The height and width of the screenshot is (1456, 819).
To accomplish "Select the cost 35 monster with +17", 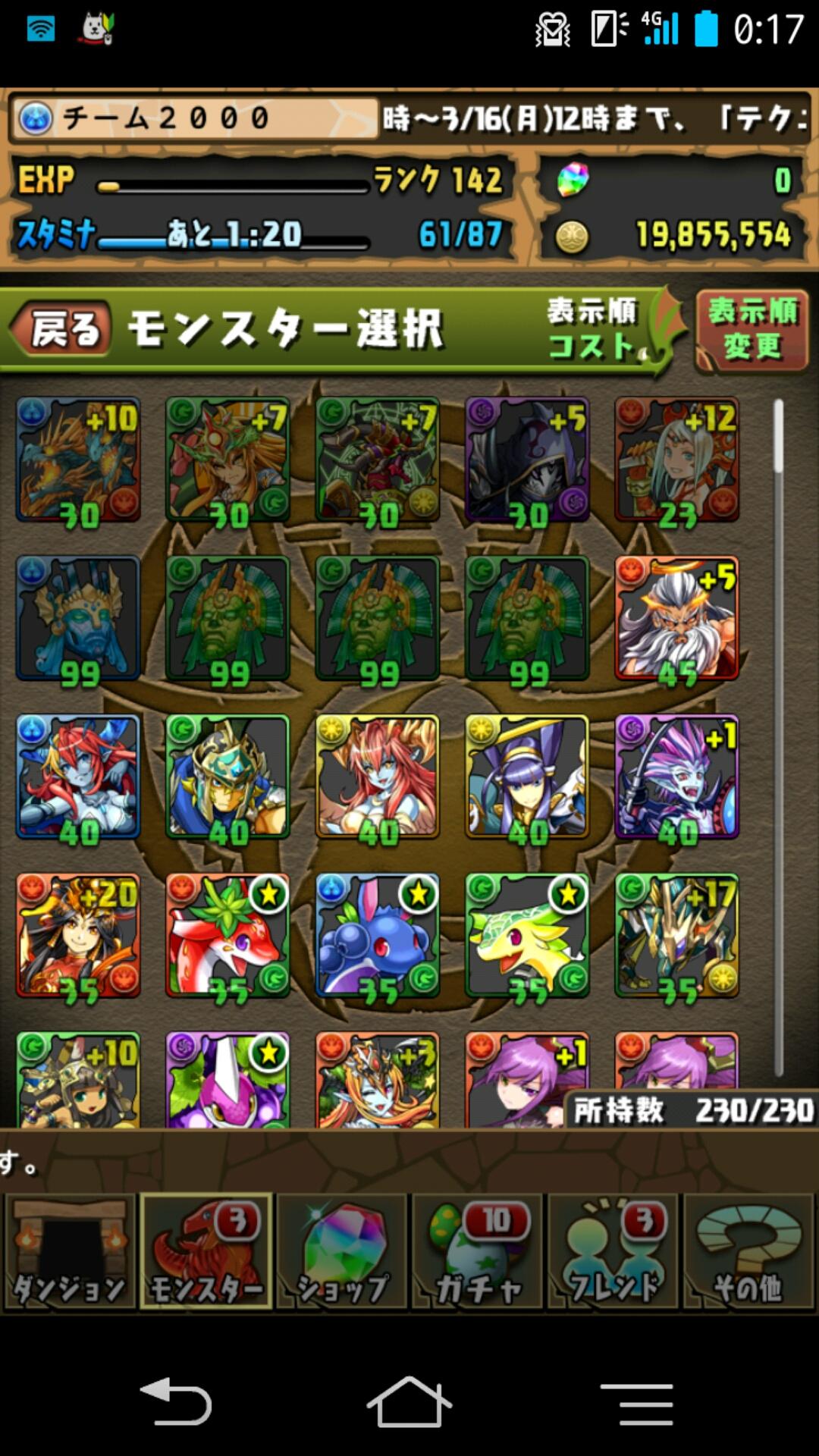I will point(676,935).
